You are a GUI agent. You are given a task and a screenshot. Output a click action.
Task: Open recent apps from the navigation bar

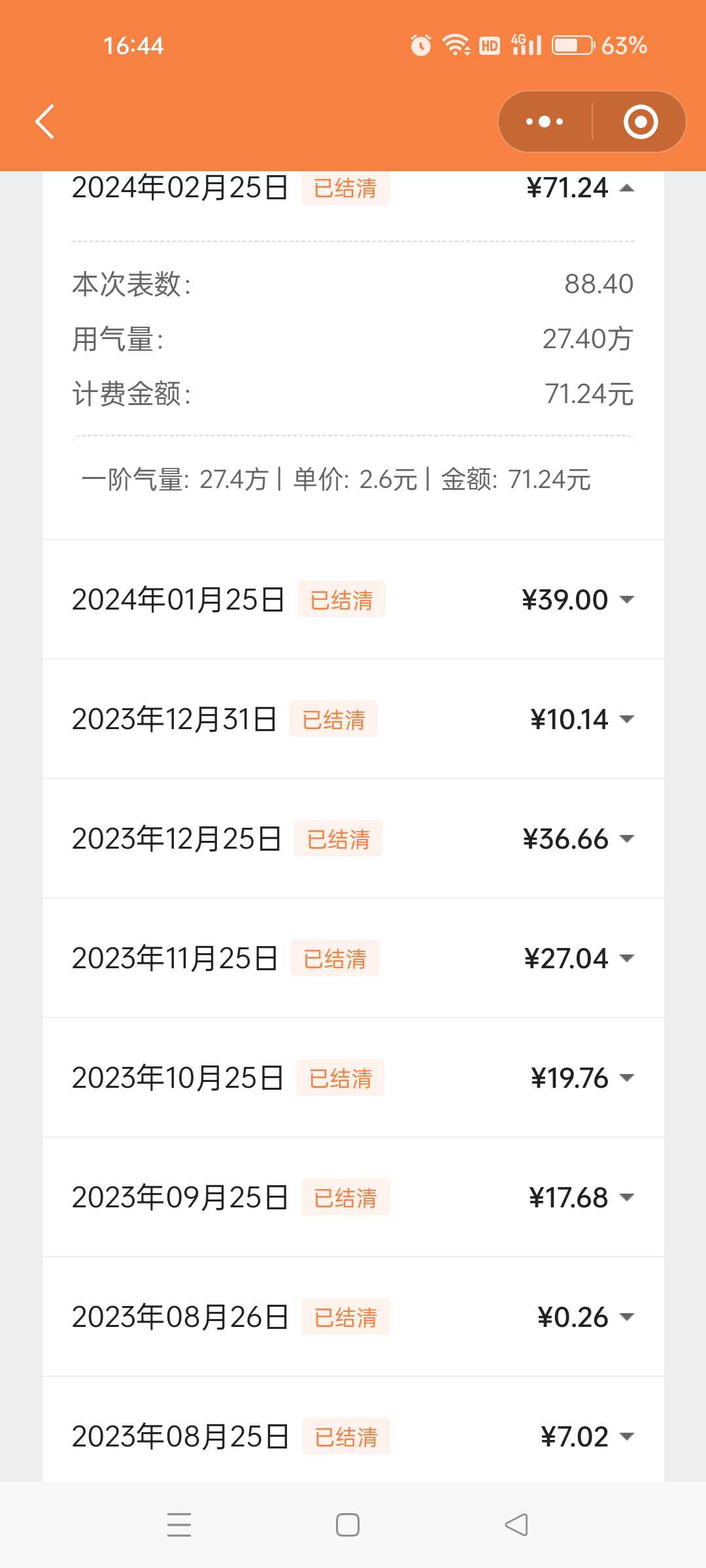179,1525
